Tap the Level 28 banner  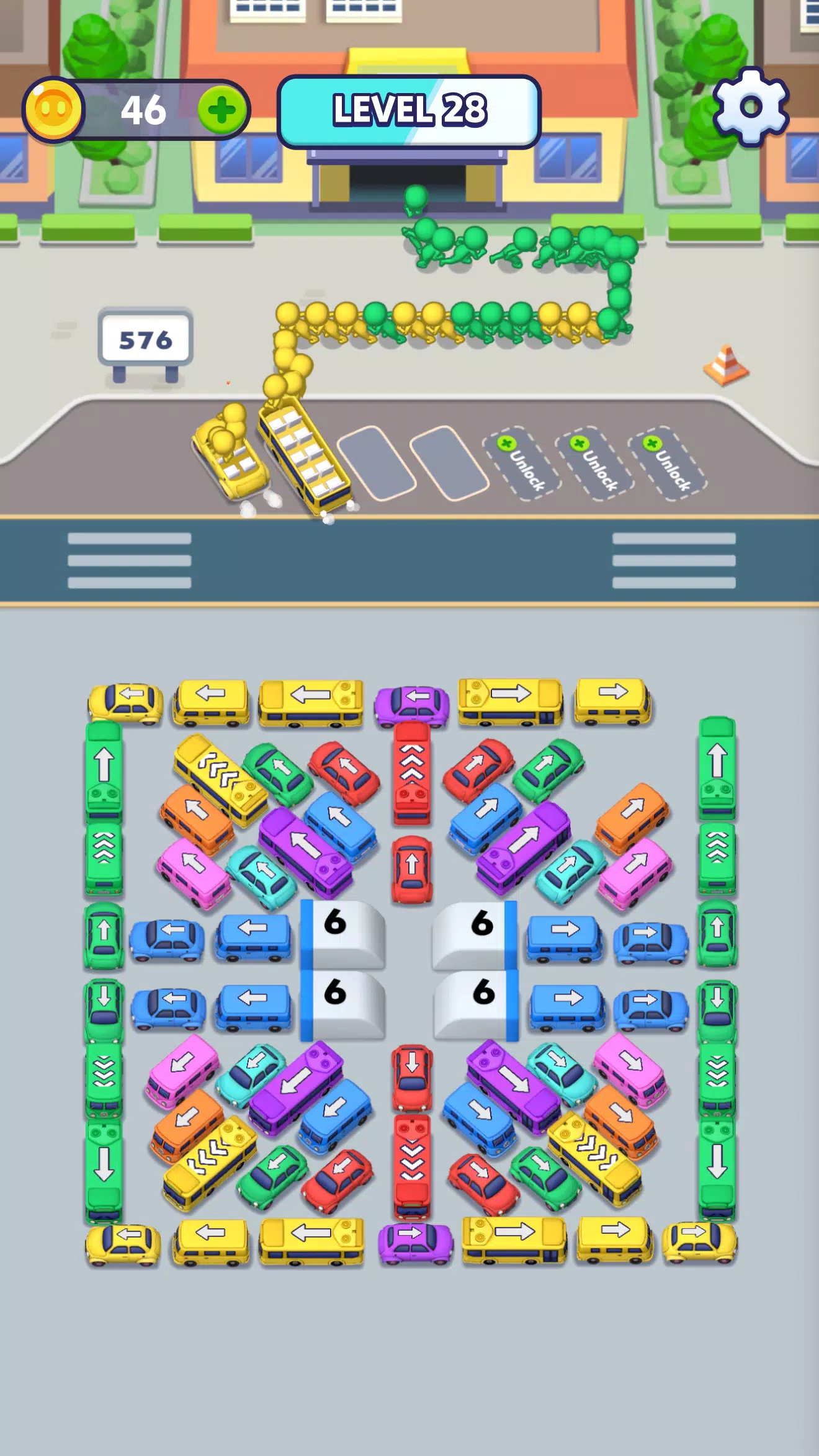[409, 112]
